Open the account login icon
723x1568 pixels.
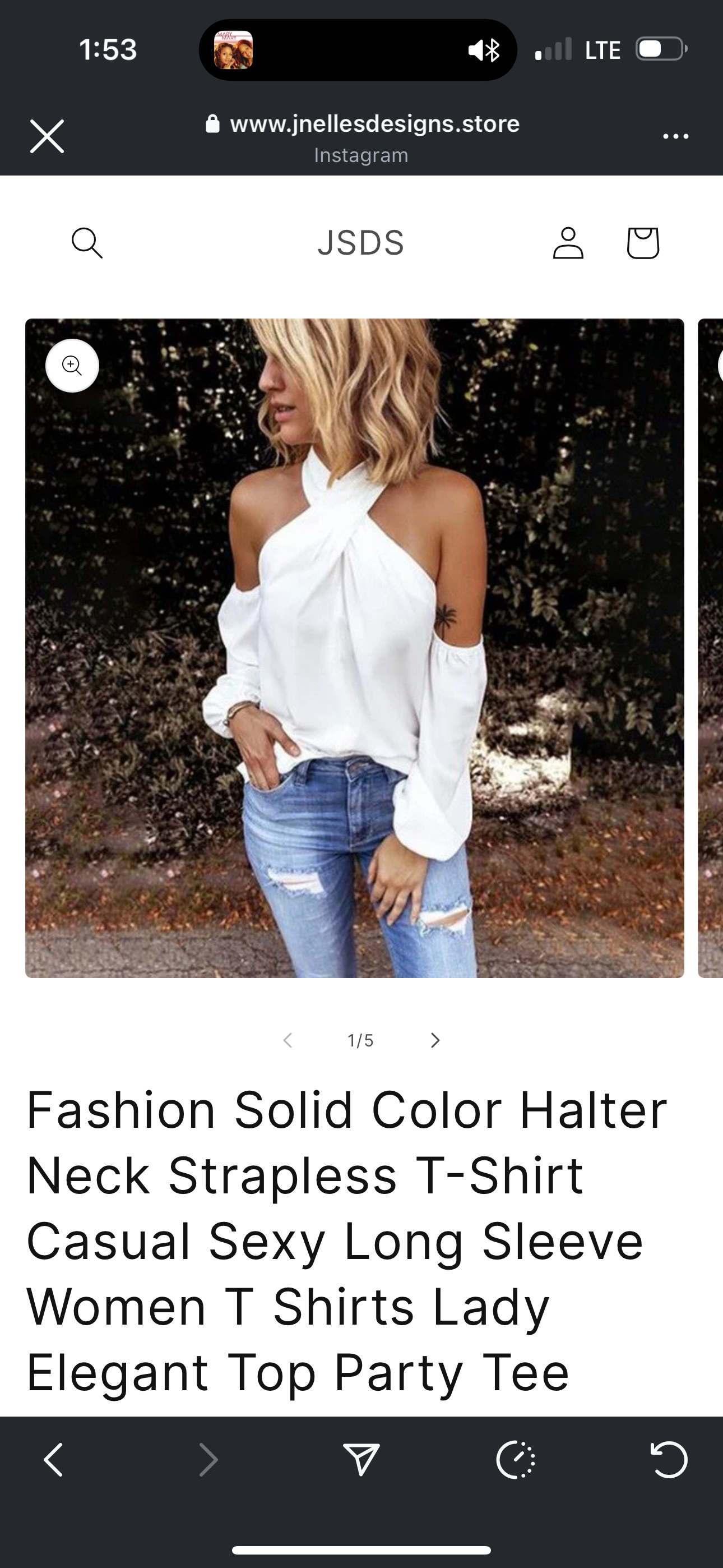coord(568,243)
